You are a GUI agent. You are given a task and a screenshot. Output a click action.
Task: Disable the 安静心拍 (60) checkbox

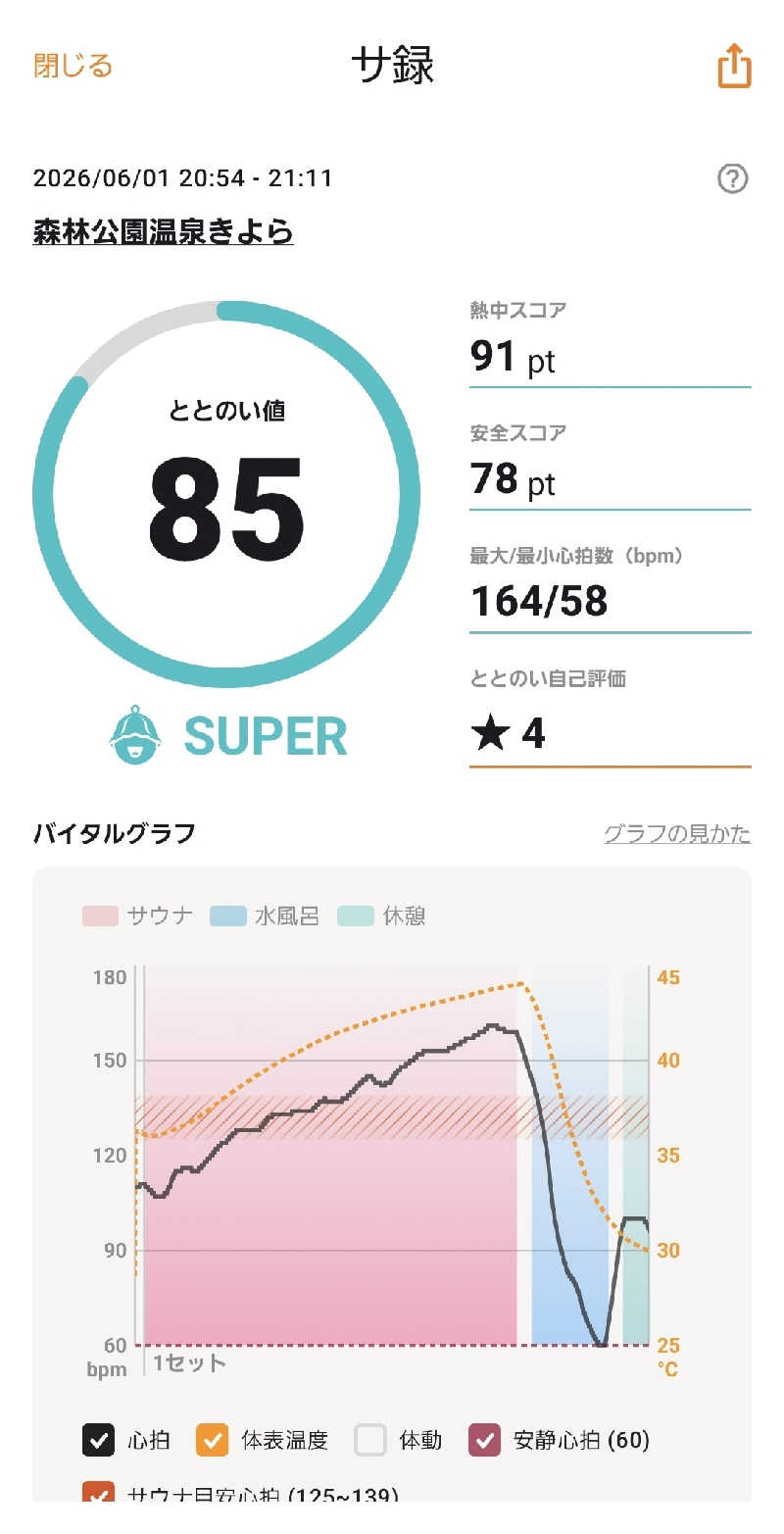[485, 1440]
